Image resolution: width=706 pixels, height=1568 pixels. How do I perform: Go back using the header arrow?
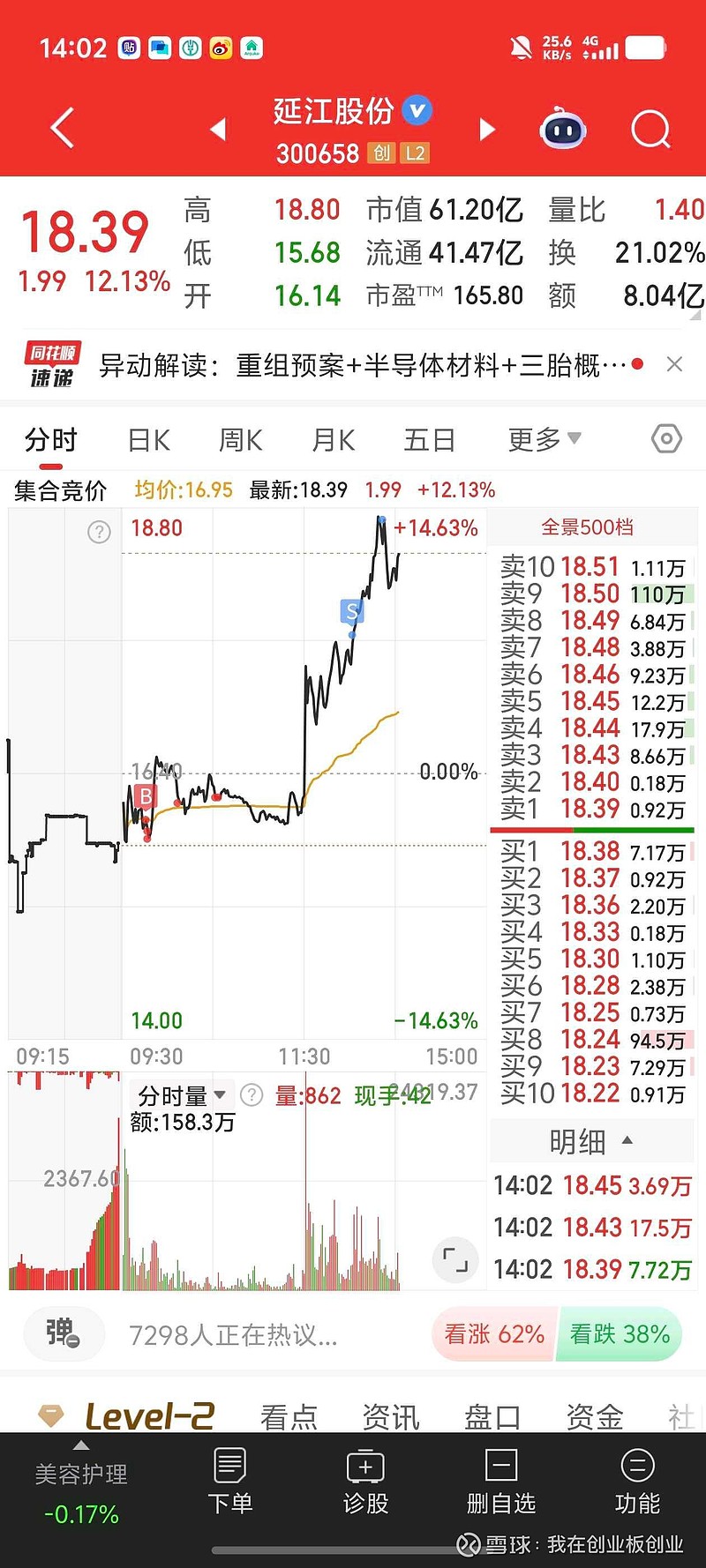[x=62, y=129]
